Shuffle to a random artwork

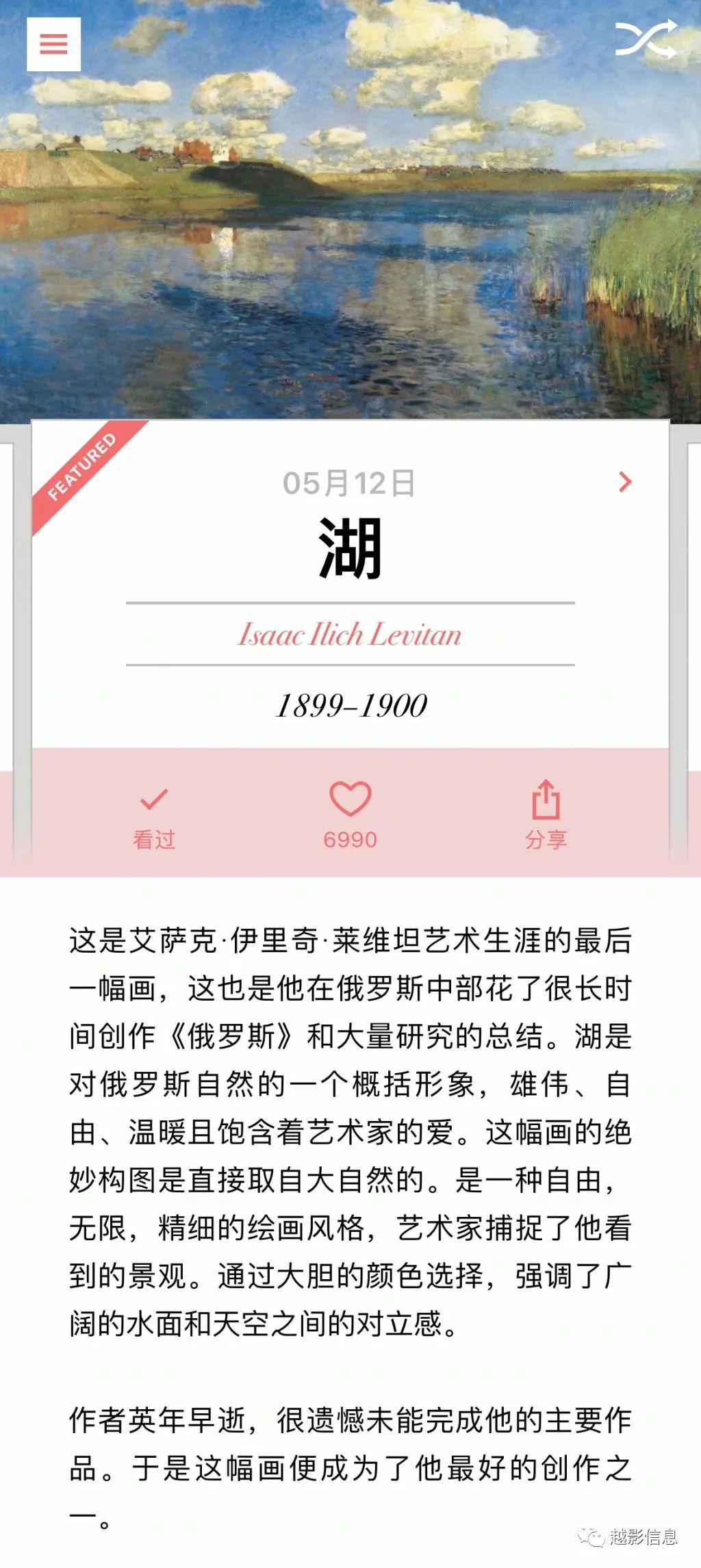645,40
